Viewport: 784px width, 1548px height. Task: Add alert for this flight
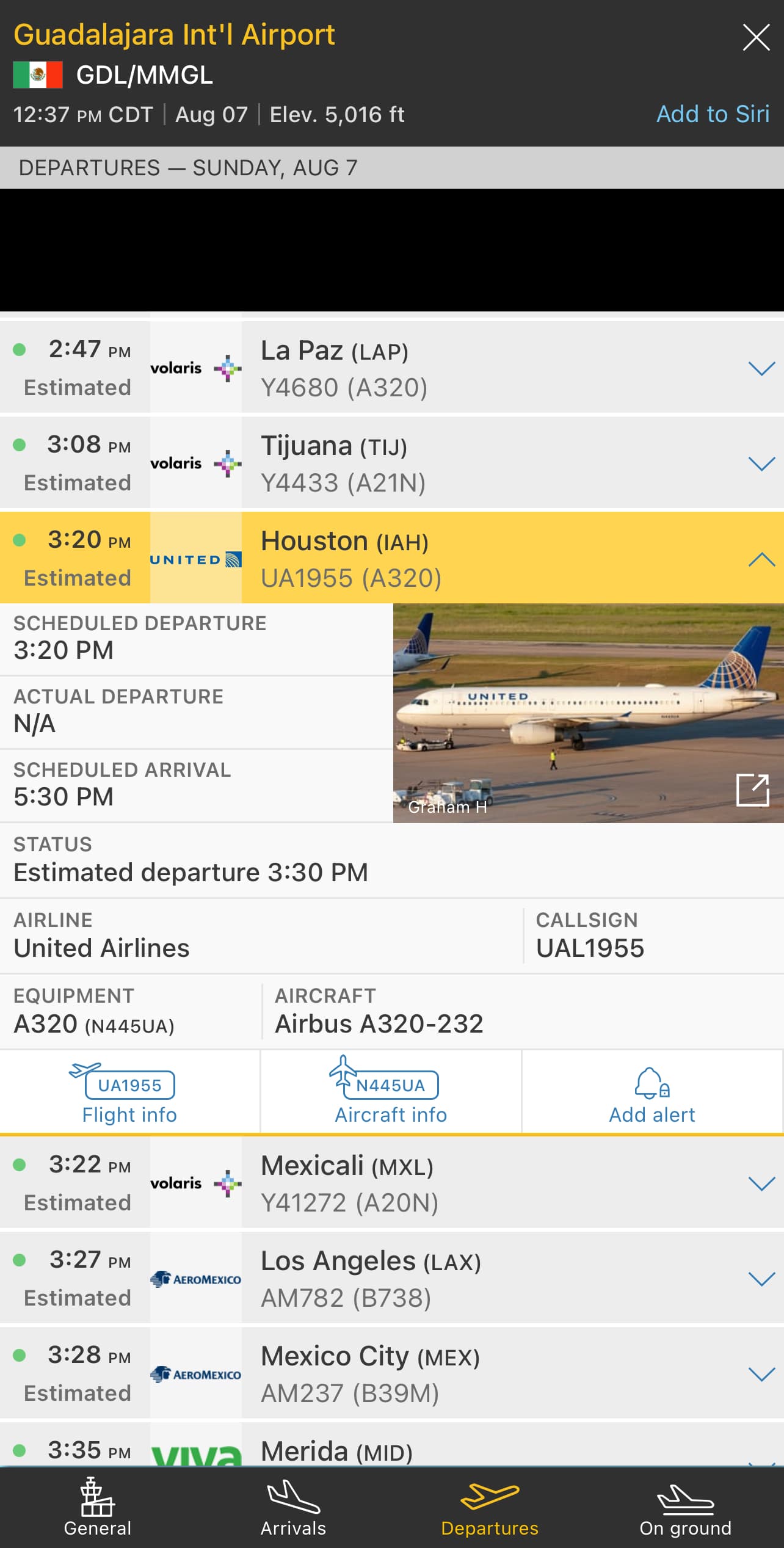click(x=652, y=1094)
